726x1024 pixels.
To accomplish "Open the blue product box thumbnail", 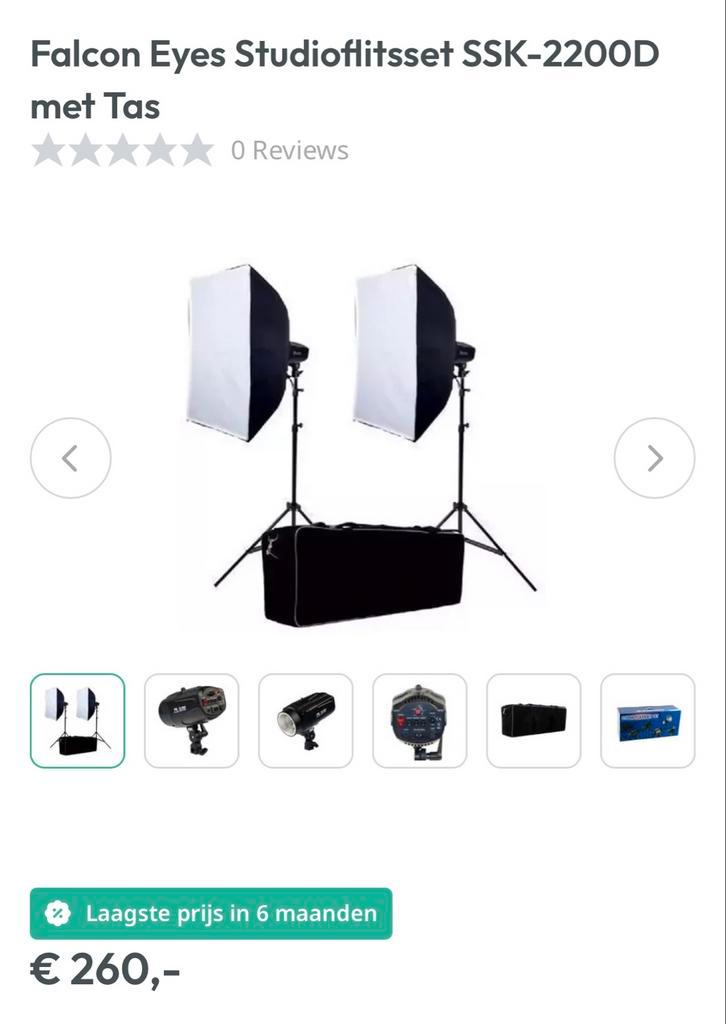I will 648,721.
